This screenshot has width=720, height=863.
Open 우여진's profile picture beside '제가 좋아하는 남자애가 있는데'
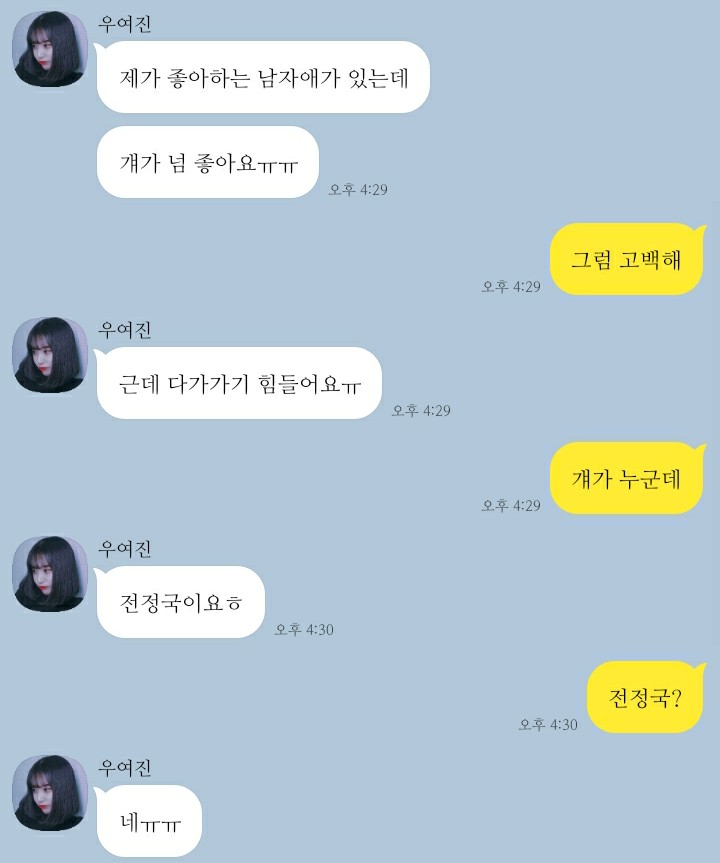pos(50,49)
